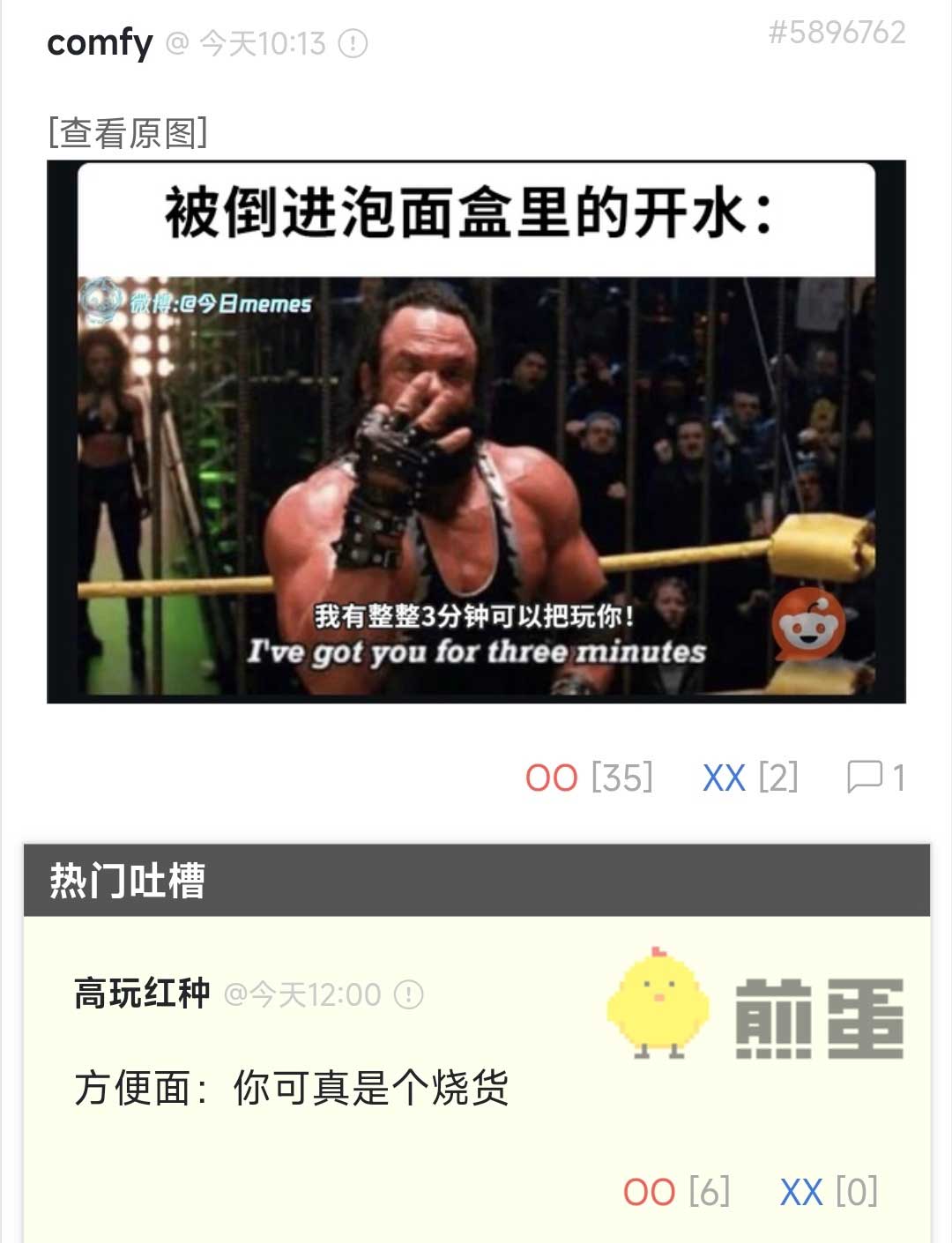Screen dimensions: 952x1243
Task: Vote XX on 高玩红种's comment
Action: pos(801,1192)
